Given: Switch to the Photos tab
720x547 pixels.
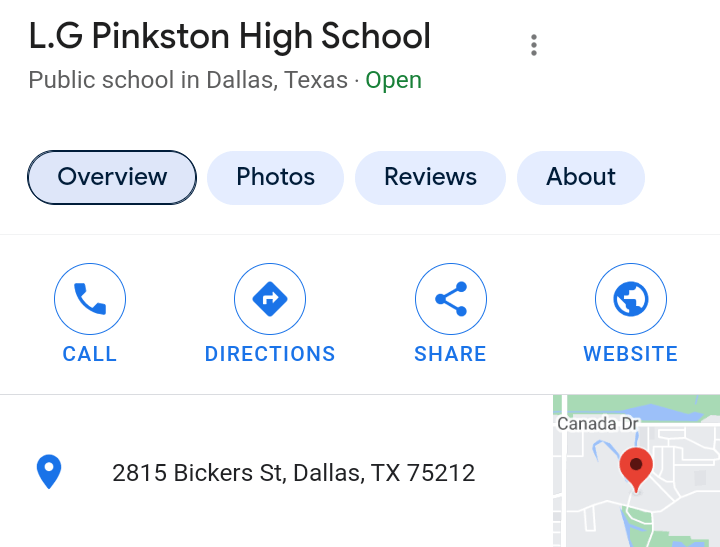Looking at the screenshot, I should (275, 177).
